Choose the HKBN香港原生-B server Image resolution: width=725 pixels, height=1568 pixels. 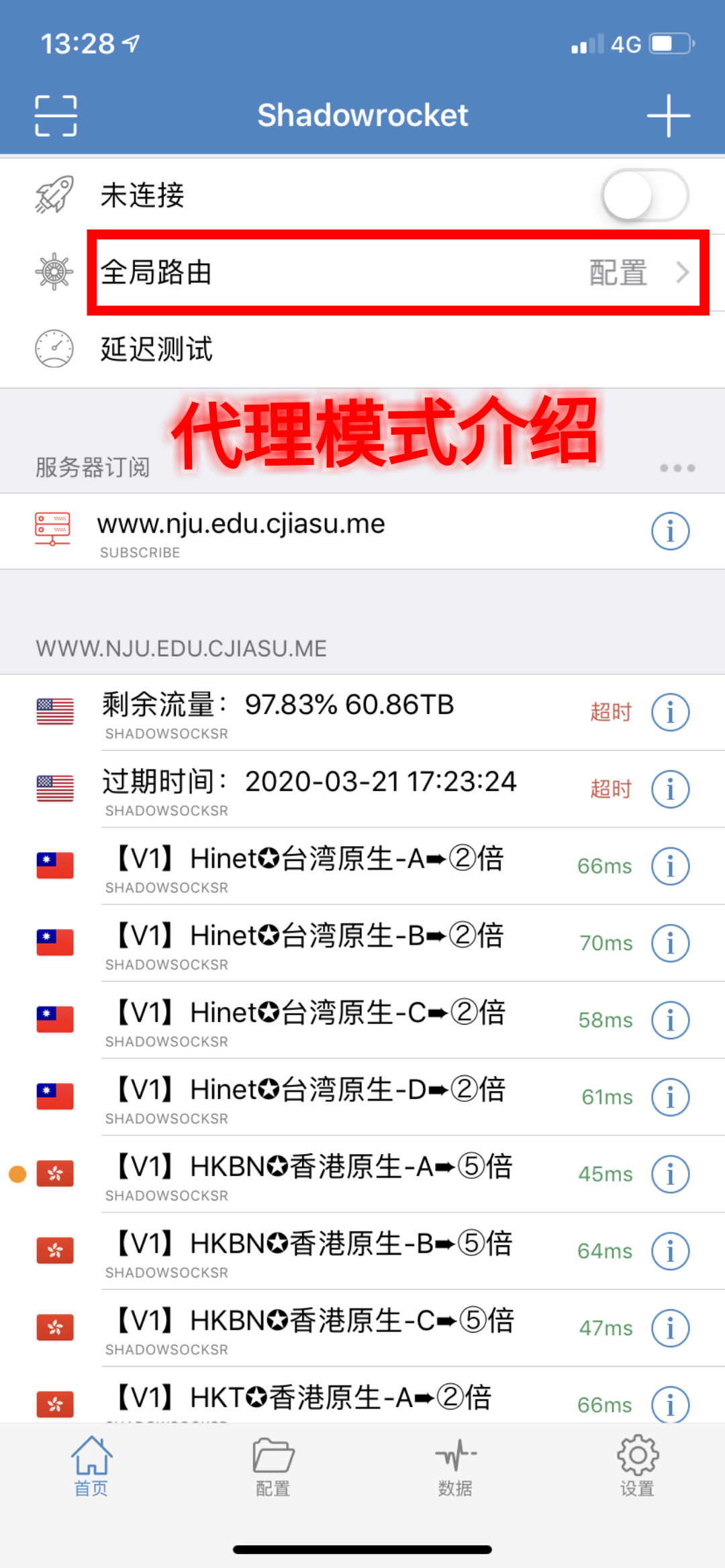click(x=362, y=1251)
